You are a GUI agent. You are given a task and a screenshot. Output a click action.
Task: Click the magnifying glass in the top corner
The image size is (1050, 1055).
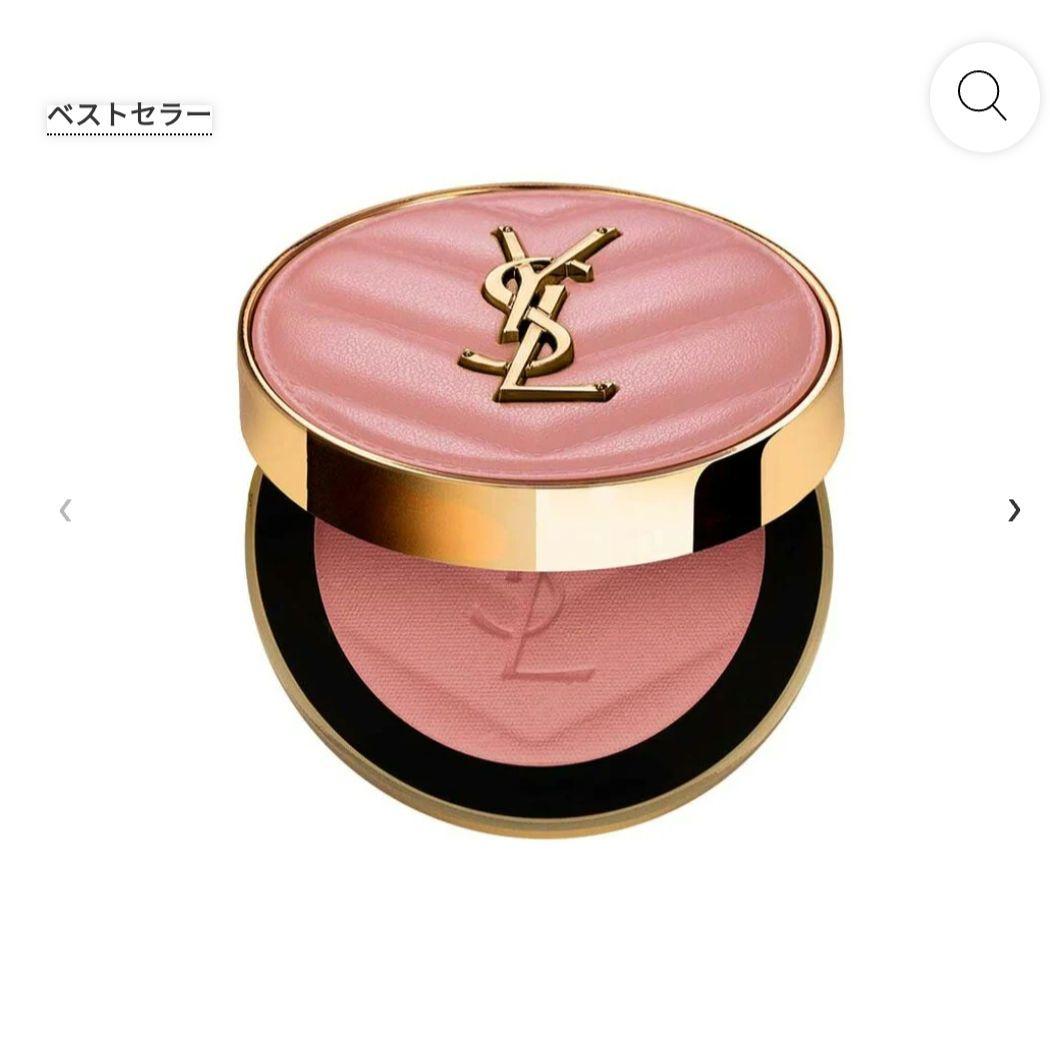984,95
